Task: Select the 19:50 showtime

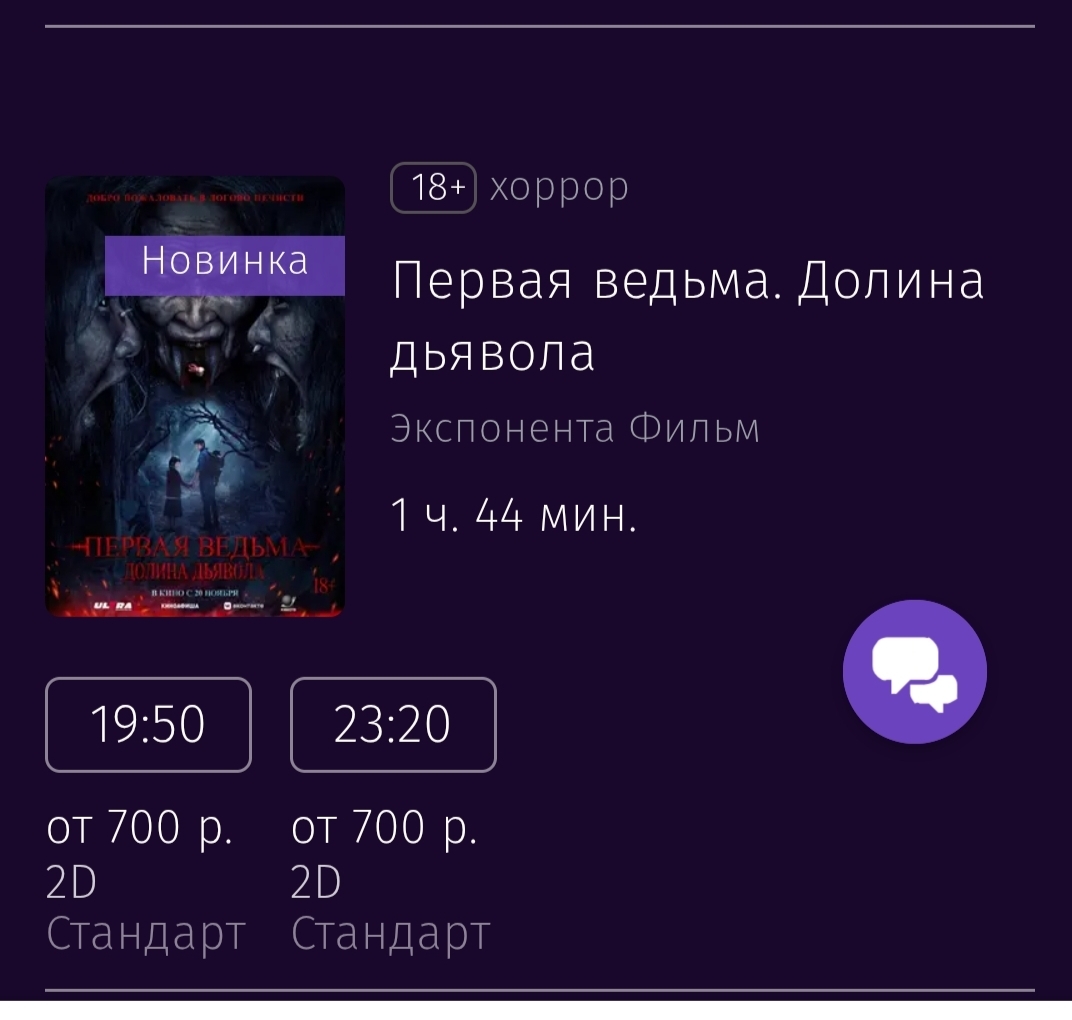Action: click(x=148, y=725)
